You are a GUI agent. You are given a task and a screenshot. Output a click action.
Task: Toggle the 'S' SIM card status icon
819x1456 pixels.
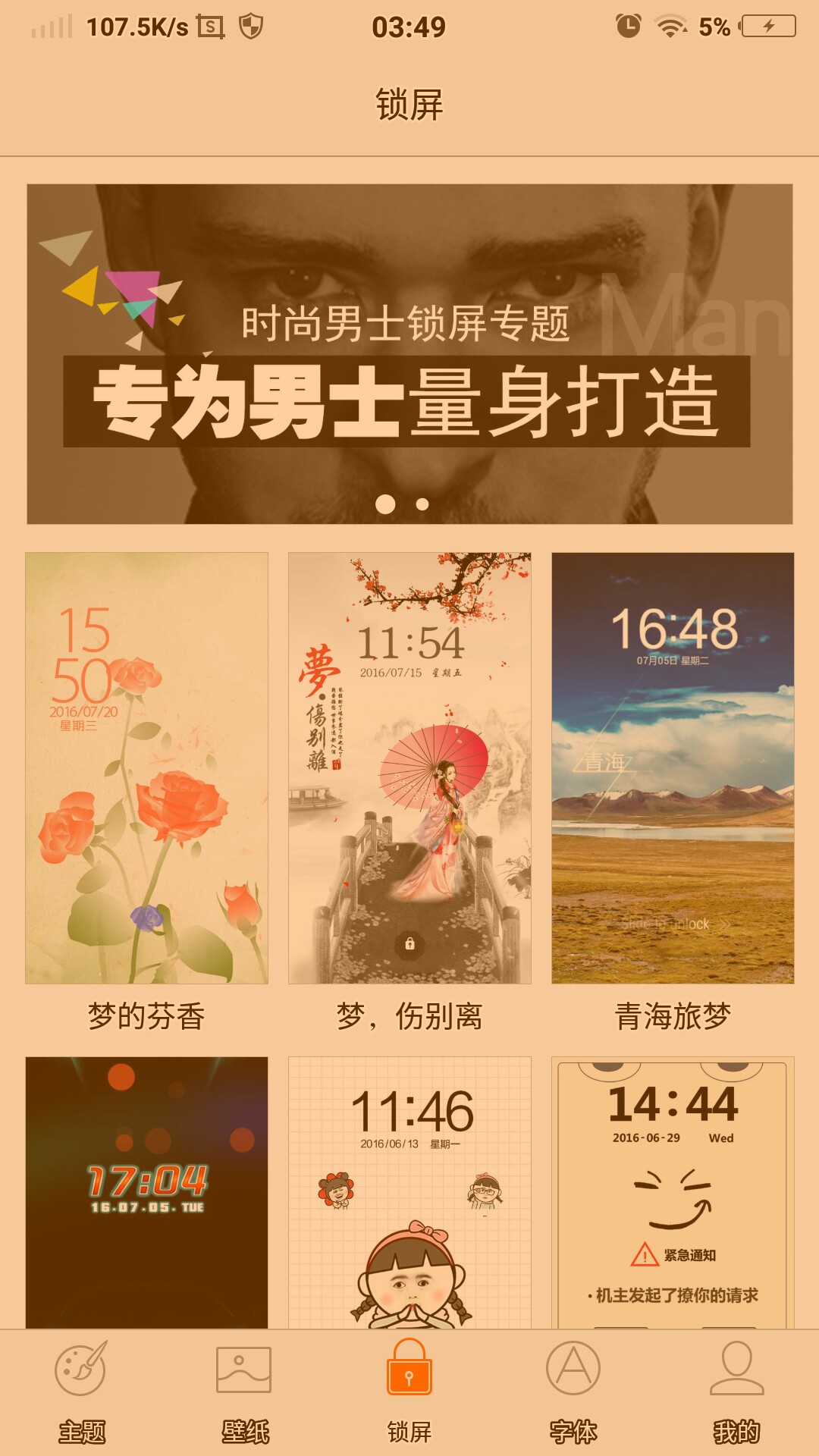(212, 24)
